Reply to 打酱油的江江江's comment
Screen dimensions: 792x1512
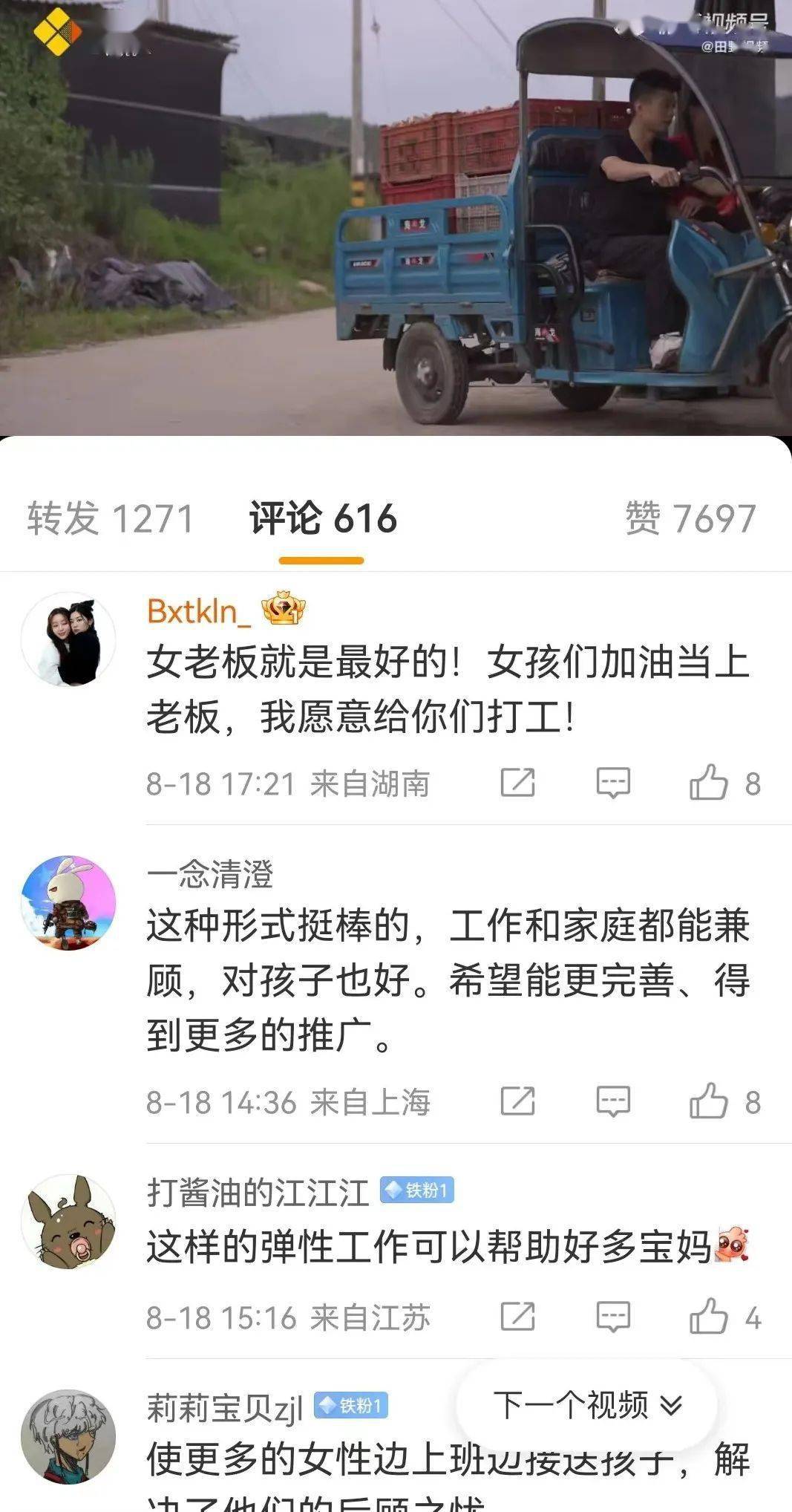click(x=613, y=1316)
